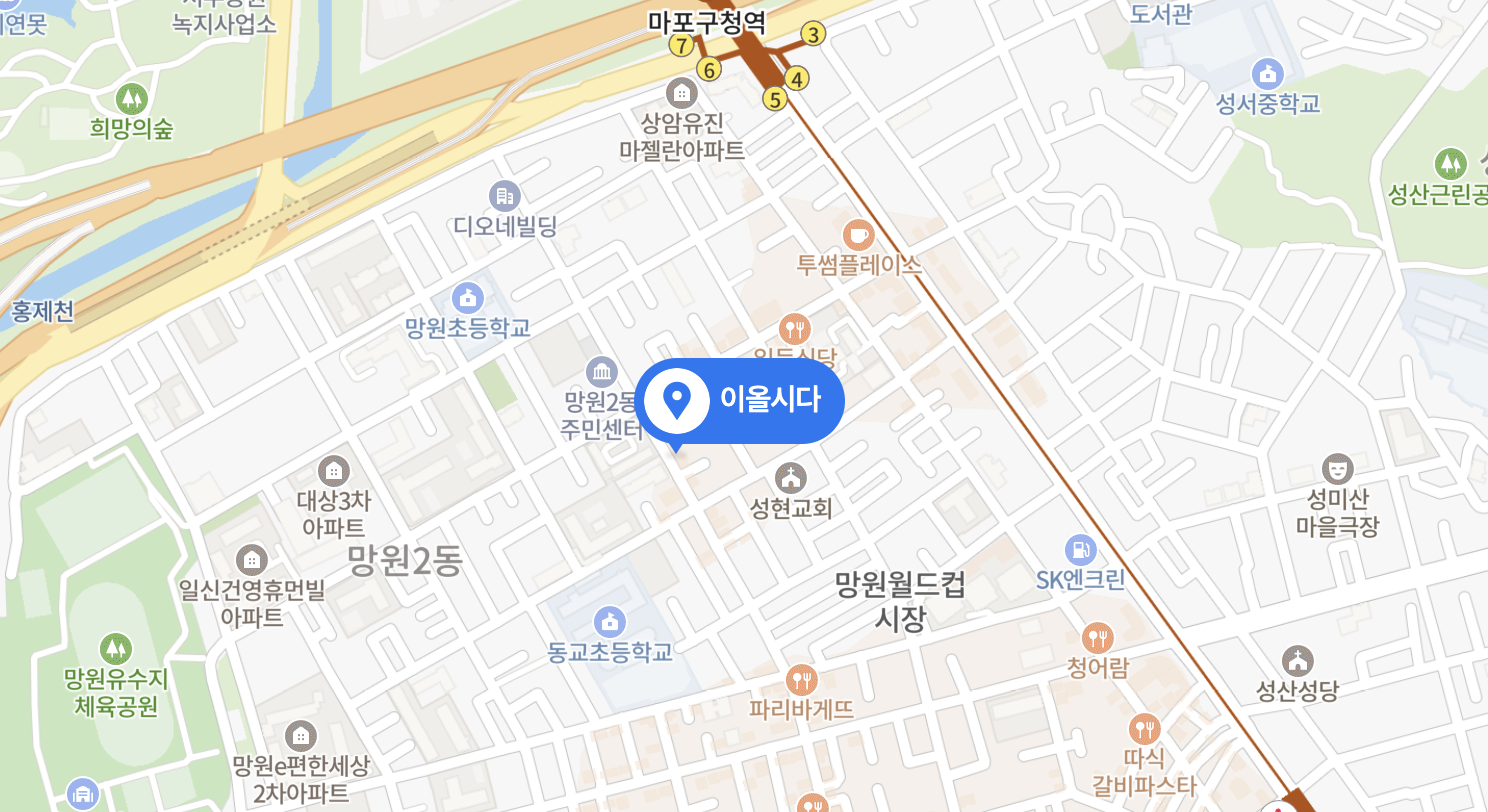Viewport: 1488px width, 812px height.
Task: Open the 대상3차 아파트 pin
Action: [332, 469]
